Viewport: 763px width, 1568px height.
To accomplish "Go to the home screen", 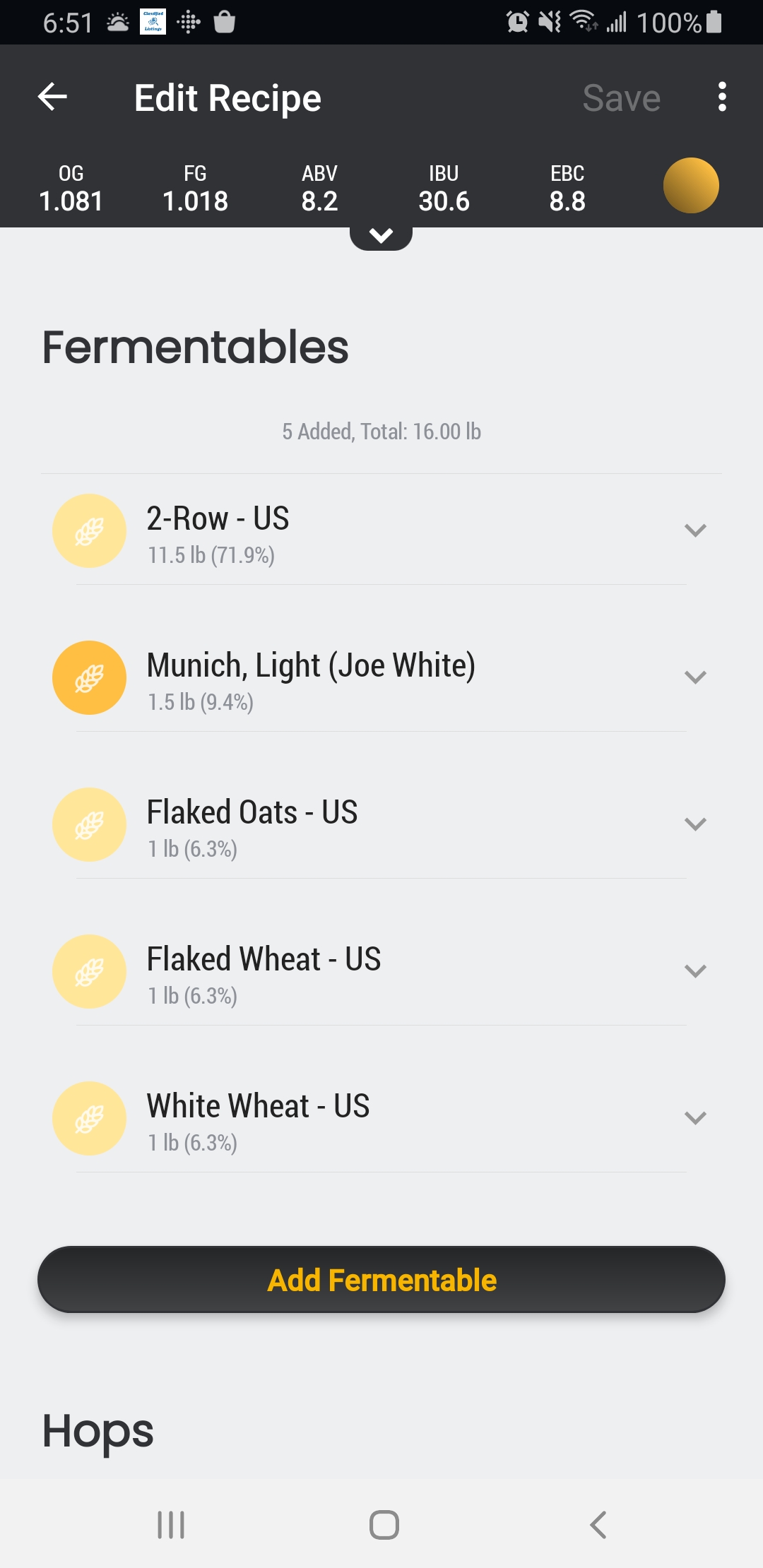I will [384, 1524].
